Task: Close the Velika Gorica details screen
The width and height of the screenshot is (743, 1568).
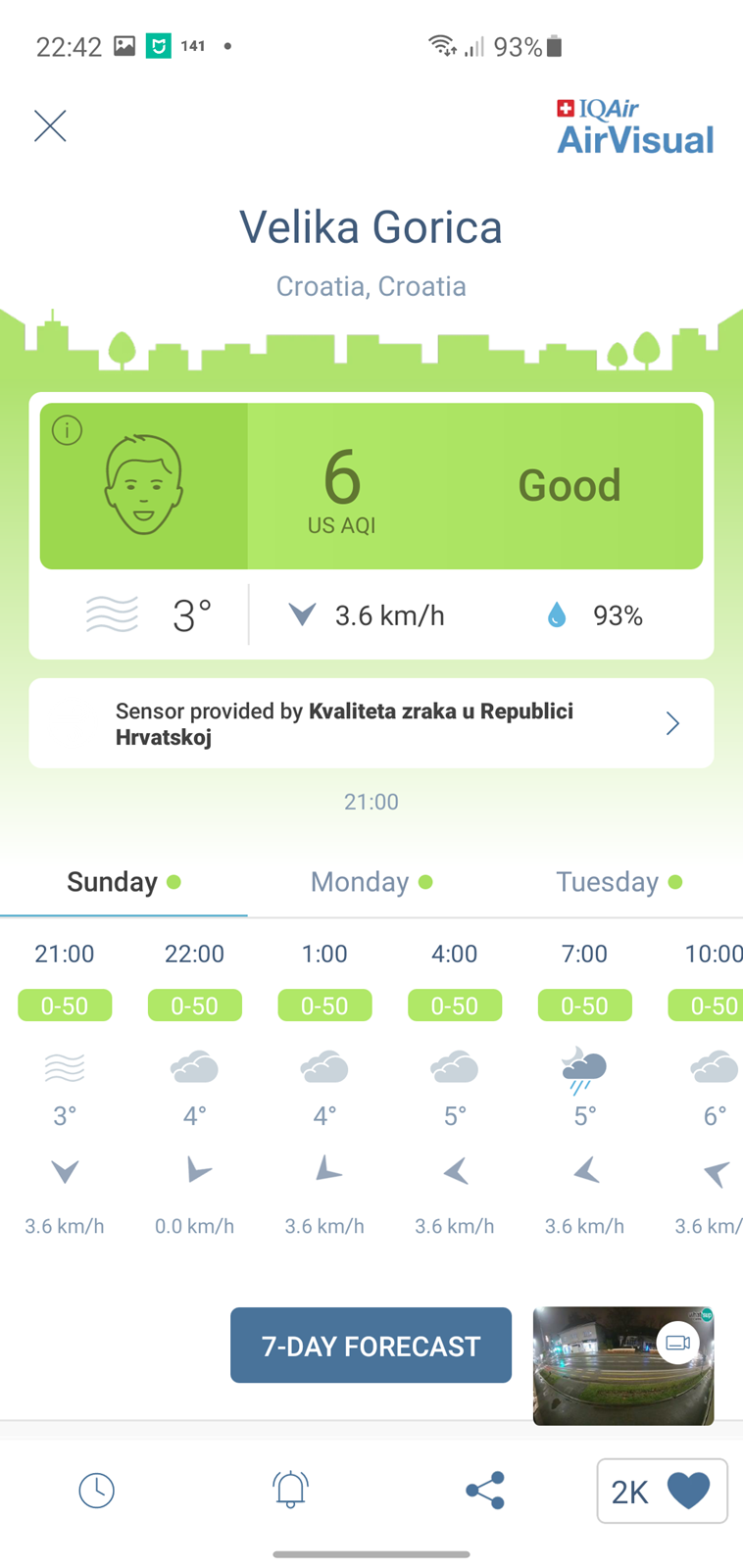Action: tap(50, 126)
